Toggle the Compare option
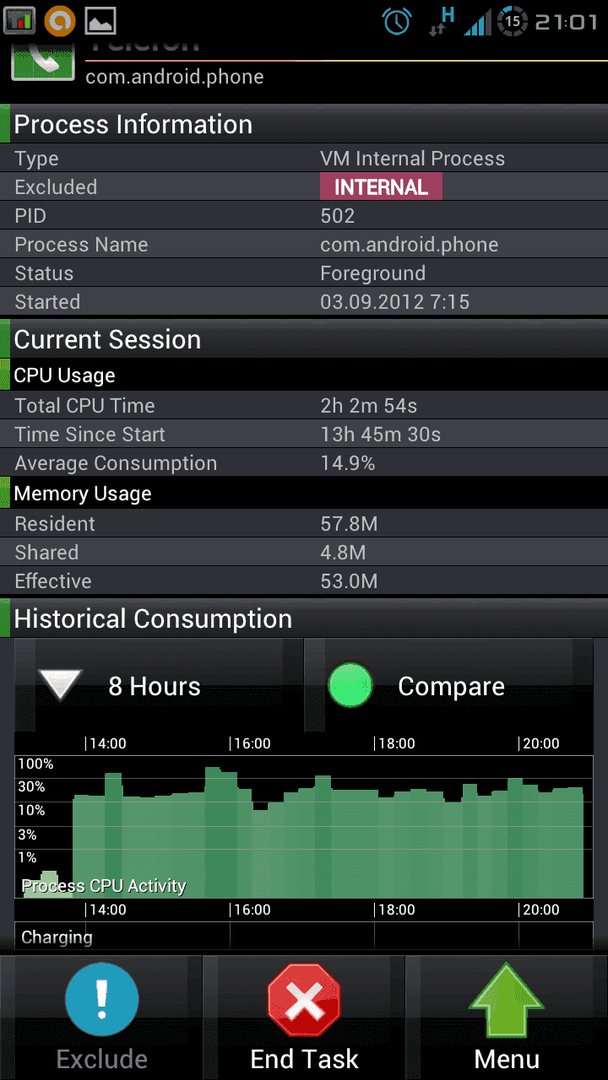Image resolution: width=608 pixels, height=1080 pixels. pos(448,685)
